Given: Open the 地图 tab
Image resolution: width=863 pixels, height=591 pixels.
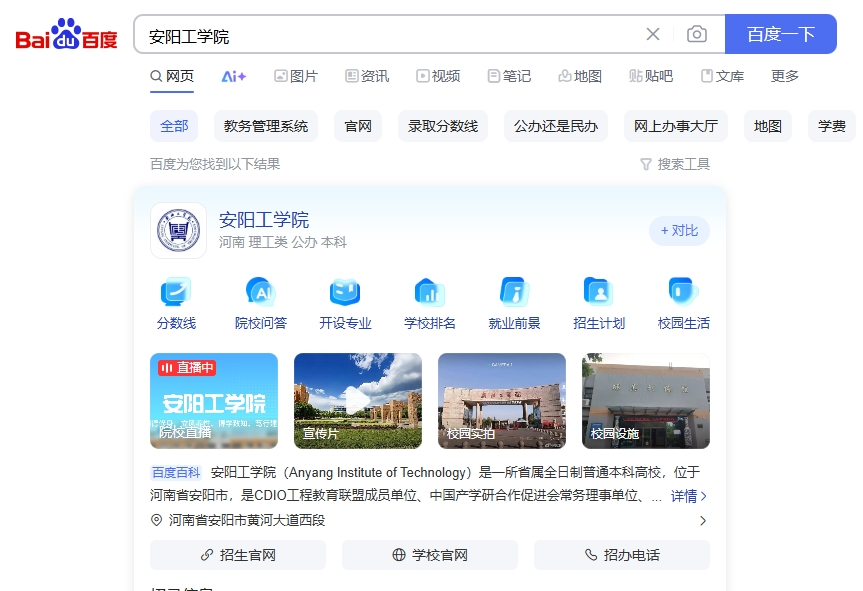Looking at the screenshot, I should 580,76.
